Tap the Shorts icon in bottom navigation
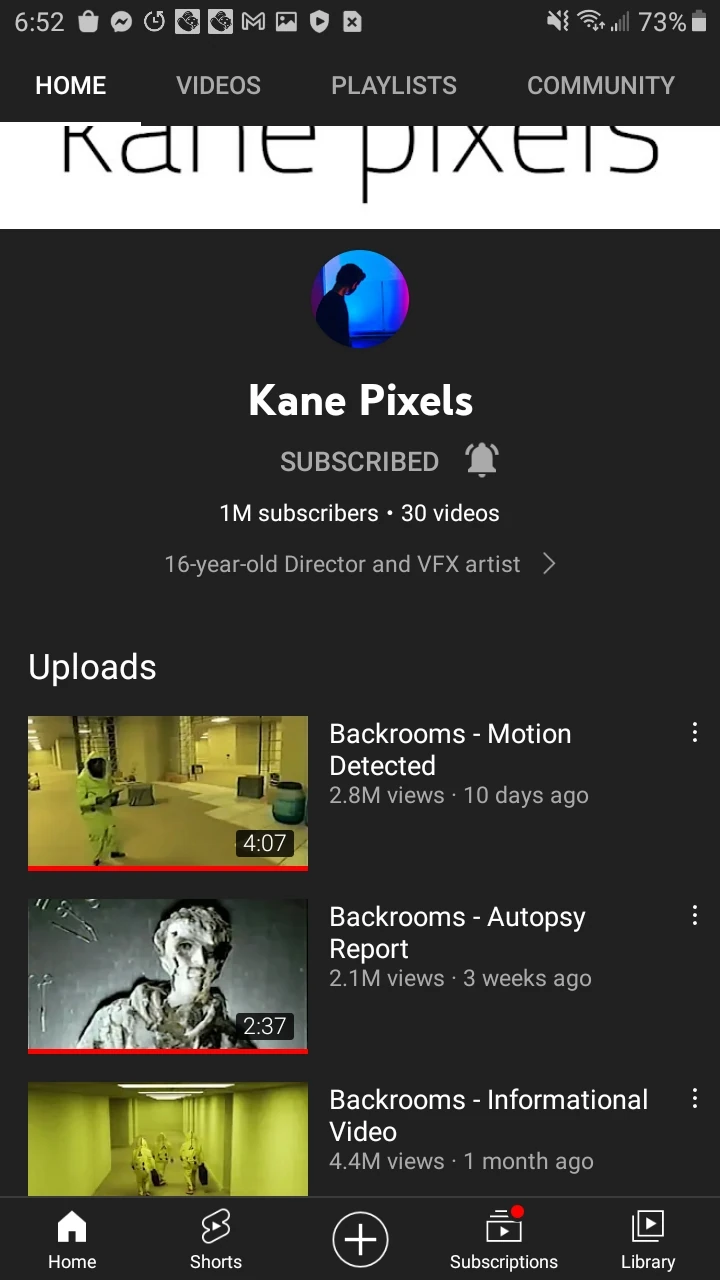The image size is (720, 1280). (x=215, y=1238)
